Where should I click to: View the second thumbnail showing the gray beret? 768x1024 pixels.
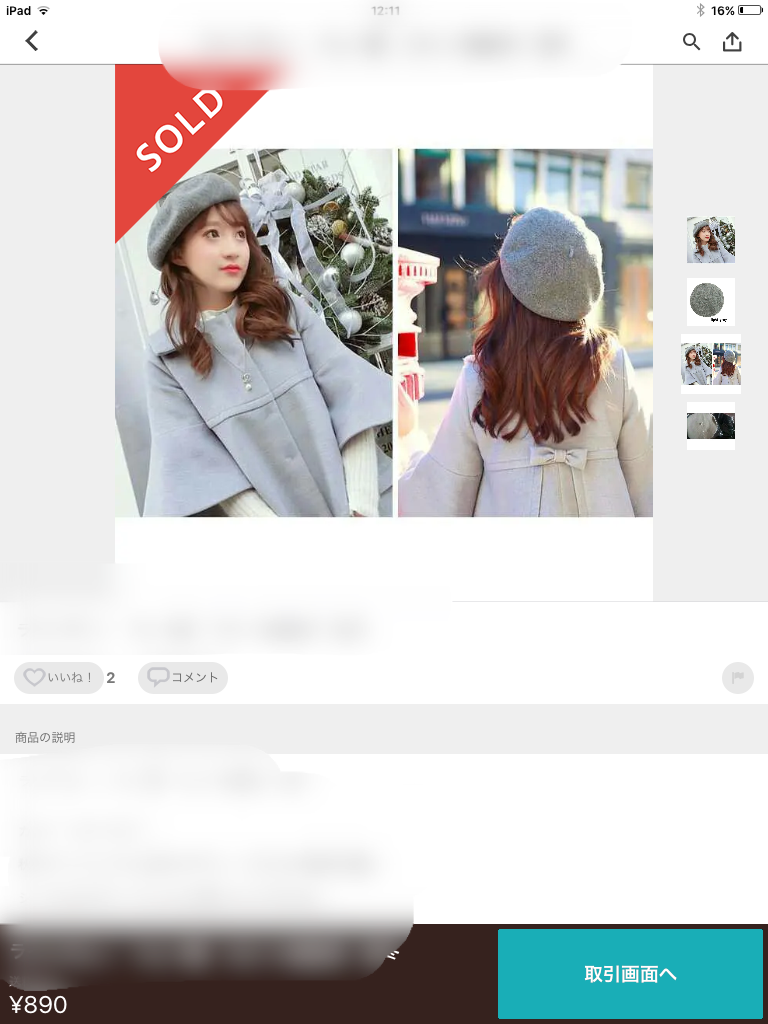(x=711, y=301)
